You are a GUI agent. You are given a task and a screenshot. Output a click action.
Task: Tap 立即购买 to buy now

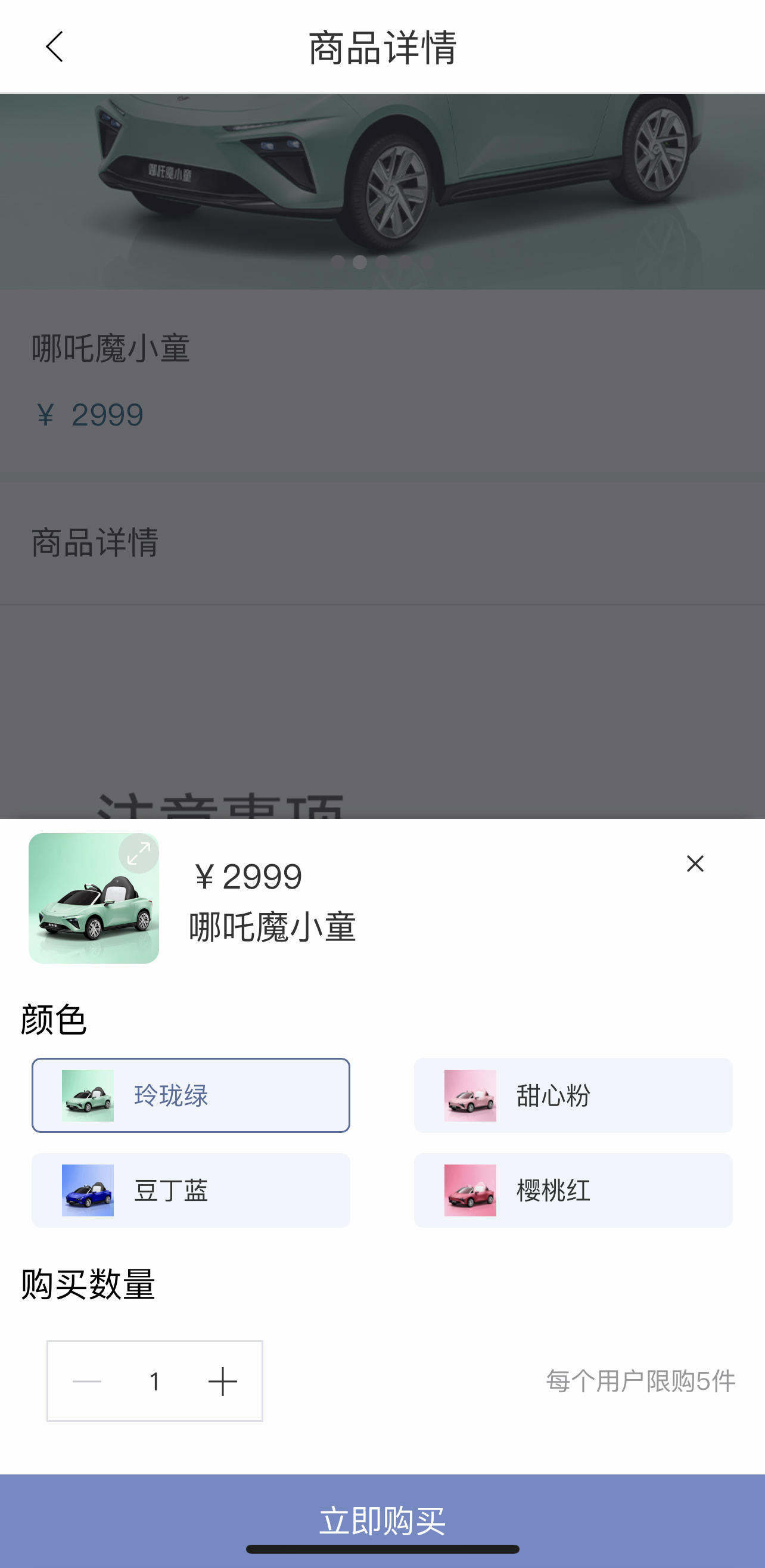click(x=382, y=1520)
